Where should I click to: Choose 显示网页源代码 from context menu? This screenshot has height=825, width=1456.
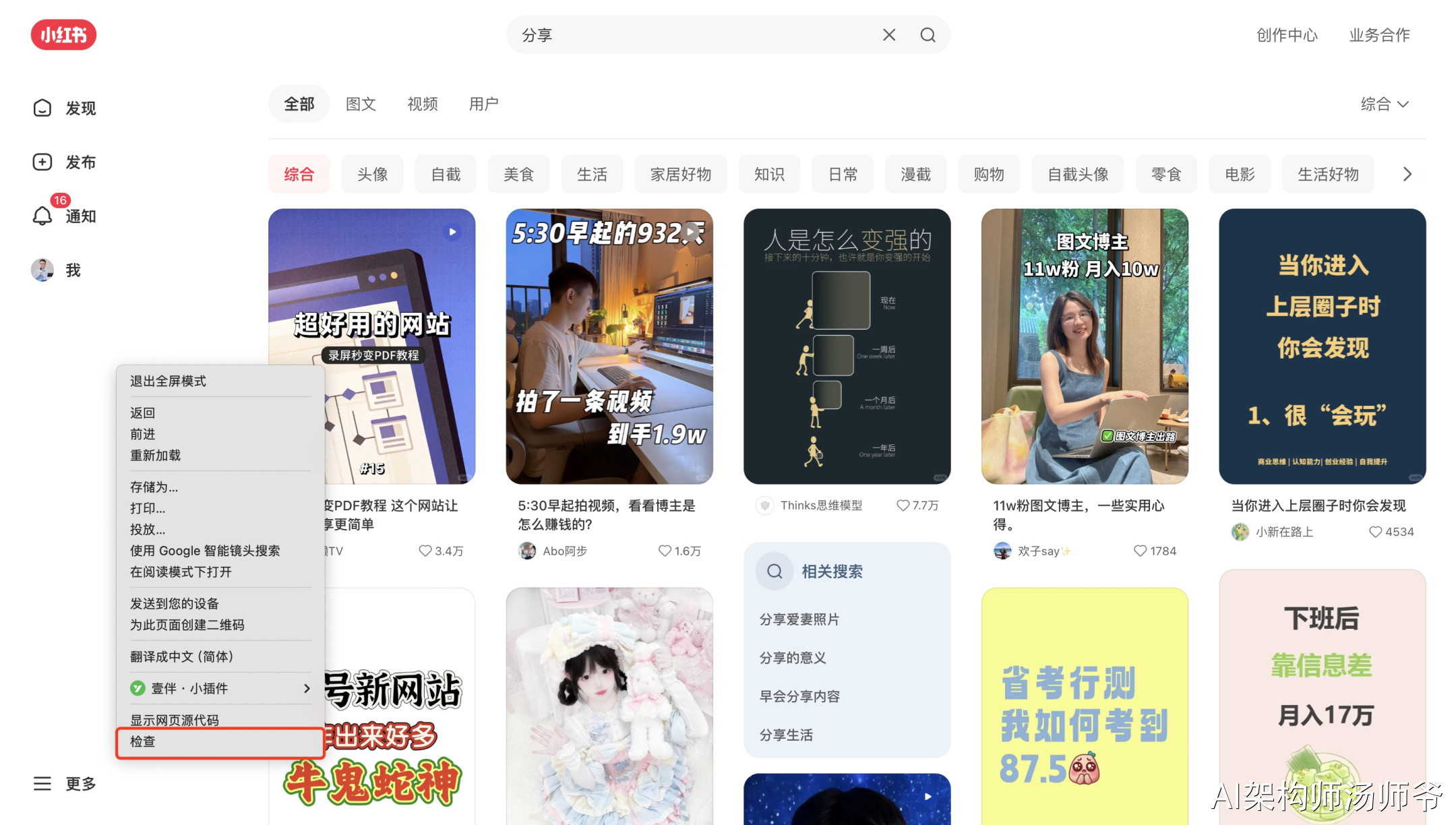point(175,720)
